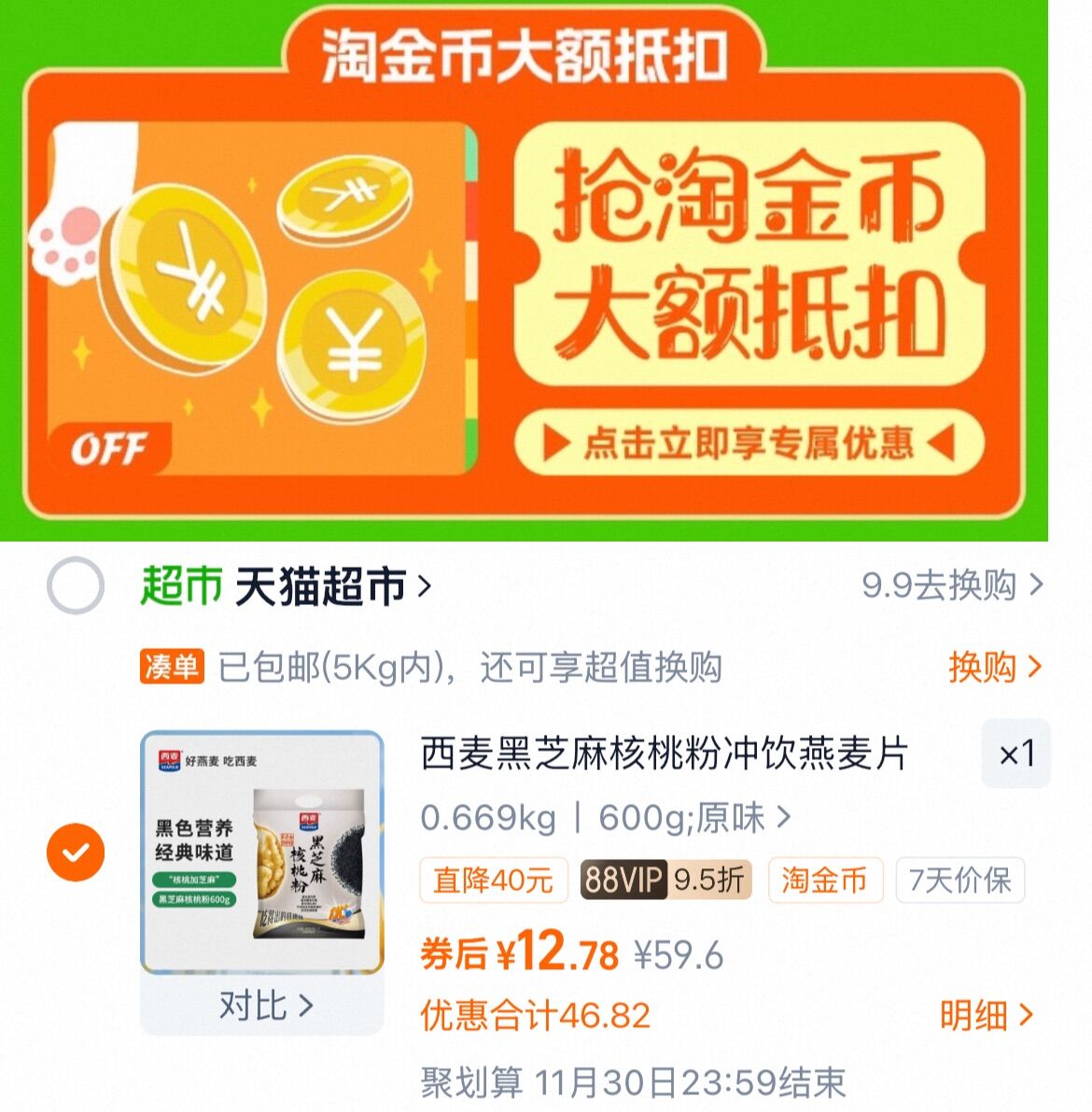Tap the 点击立即享专属优惠 banner button

[749, 443]
